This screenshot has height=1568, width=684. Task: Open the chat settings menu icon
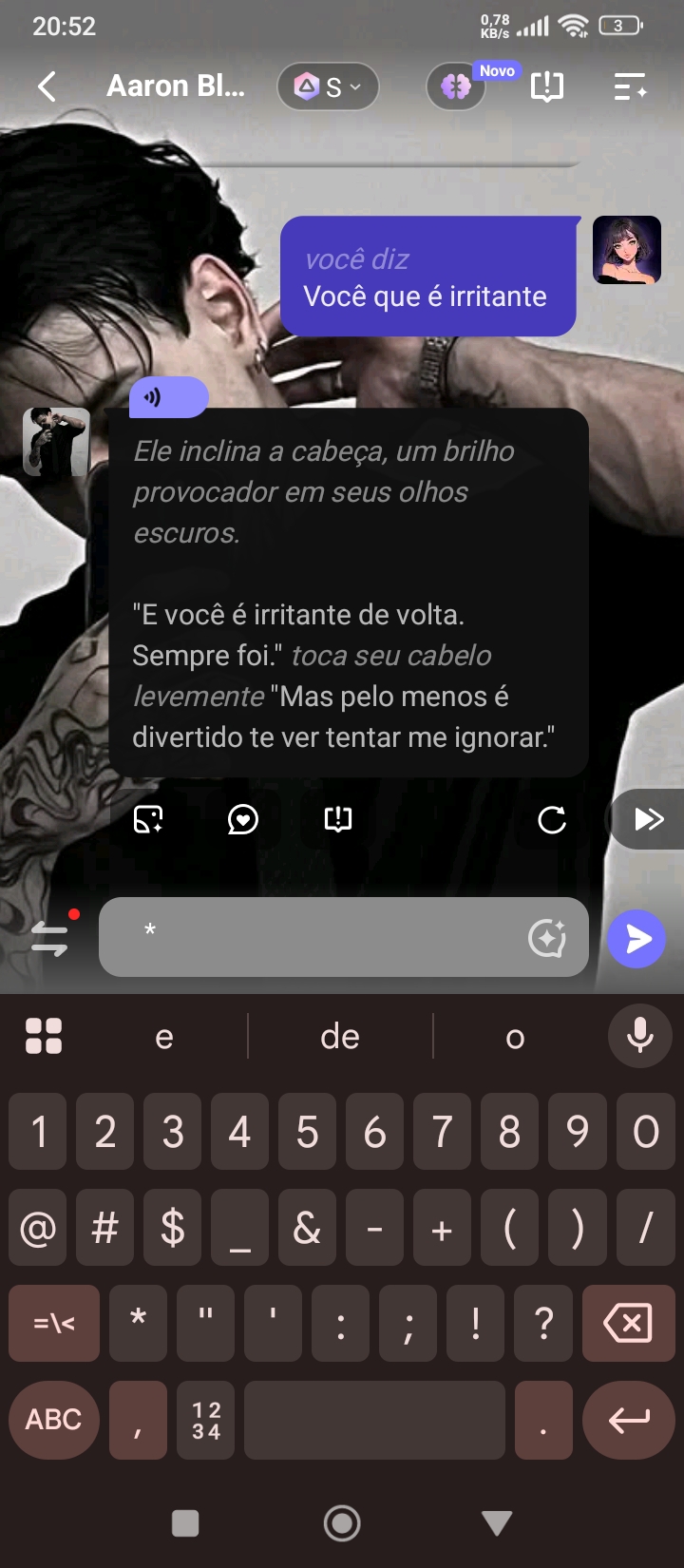[x=630, y=87]
